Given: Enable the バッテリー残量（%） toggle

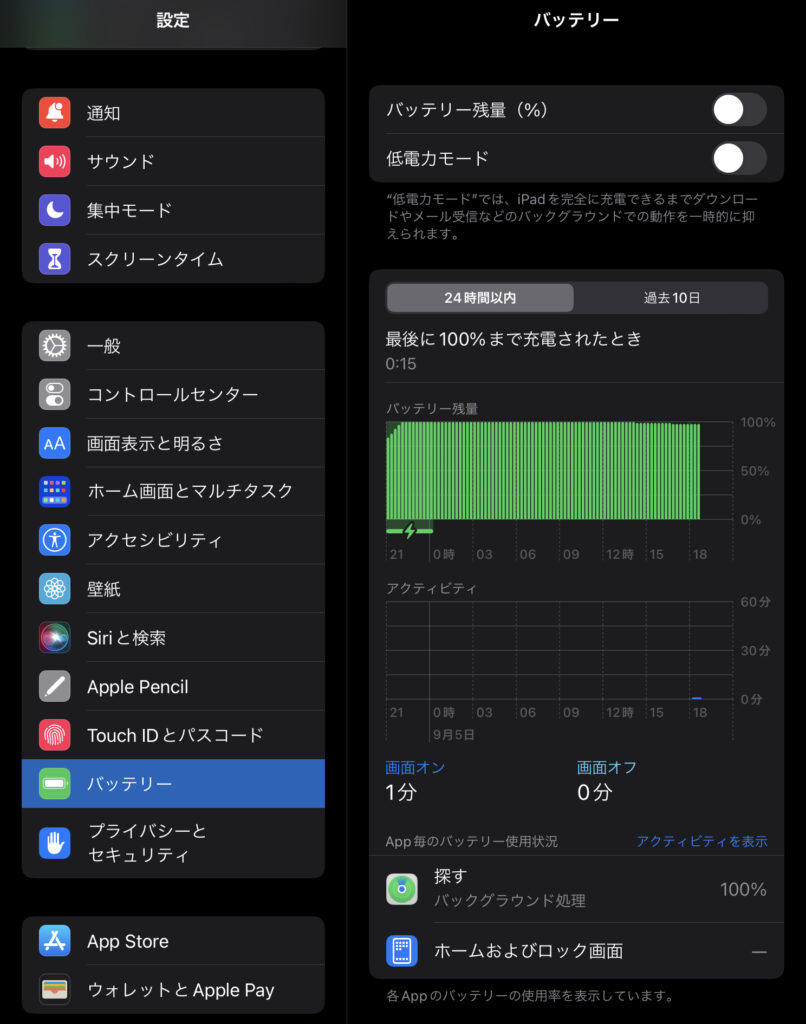Looking at the screenshot, I should point(739,110).
